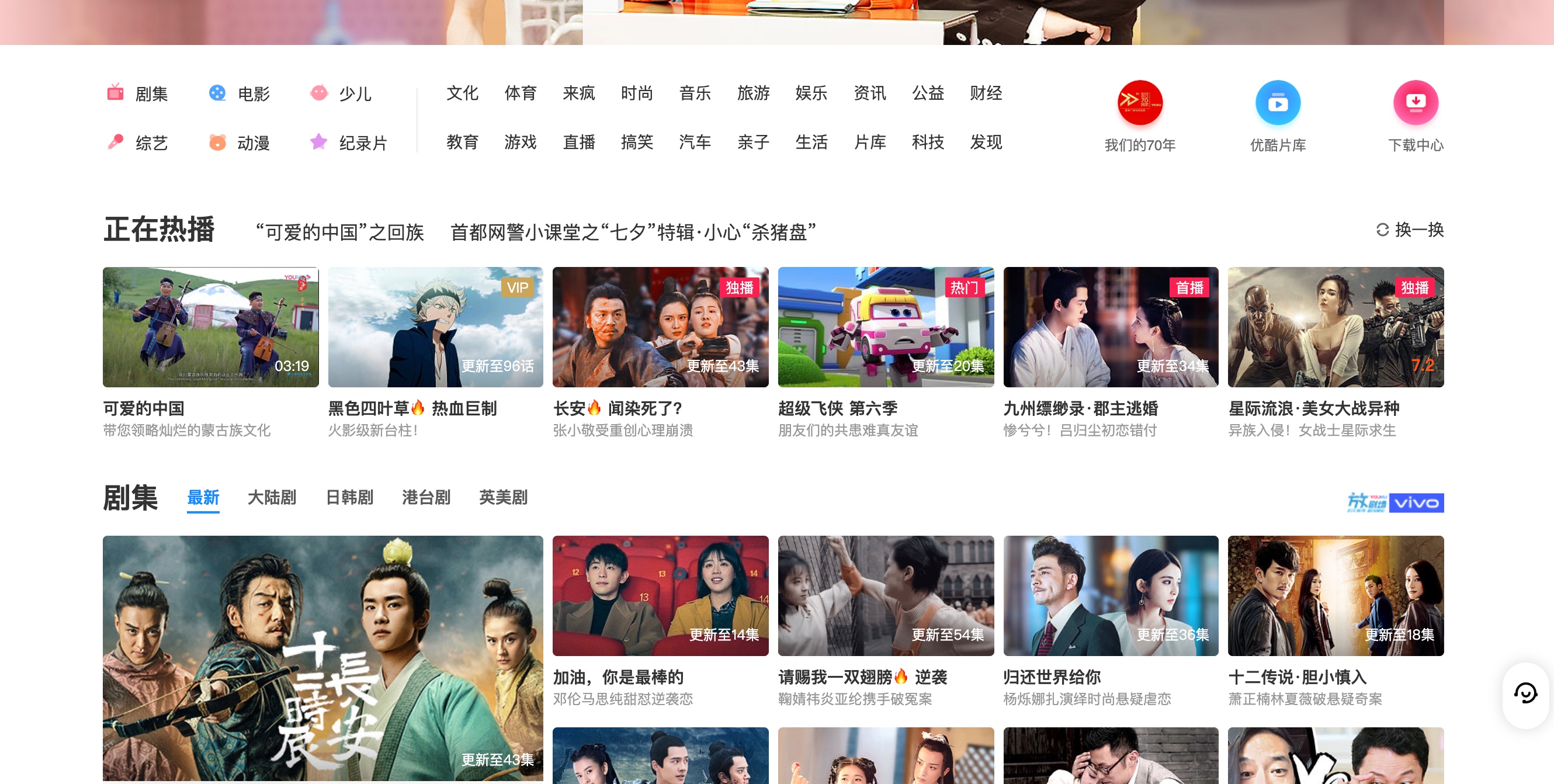Screen dimensions: 1554x784
Task: Tap 换一换 to refresh hot shows
Action: point(1409,230)
